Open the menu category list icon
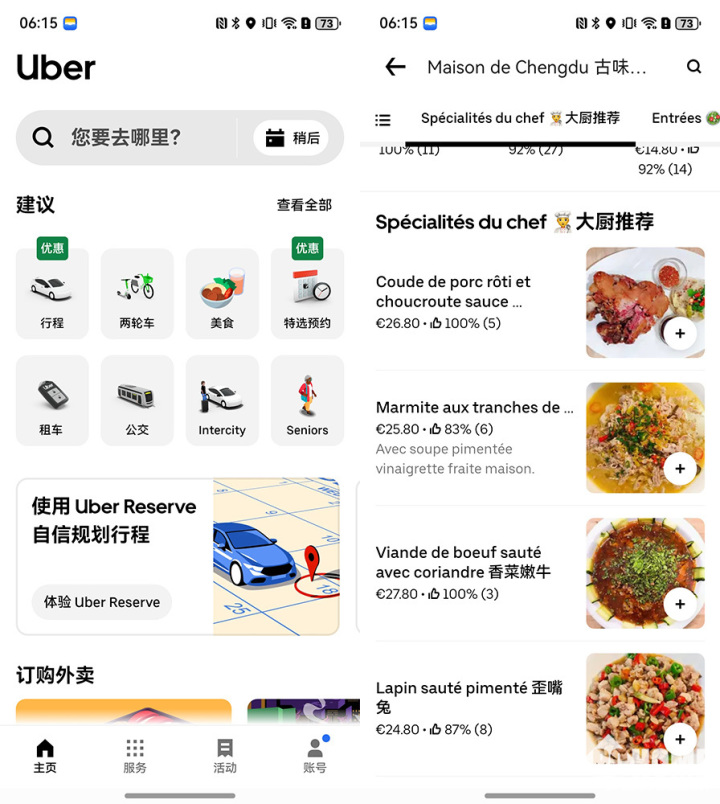 pos(383,119)
